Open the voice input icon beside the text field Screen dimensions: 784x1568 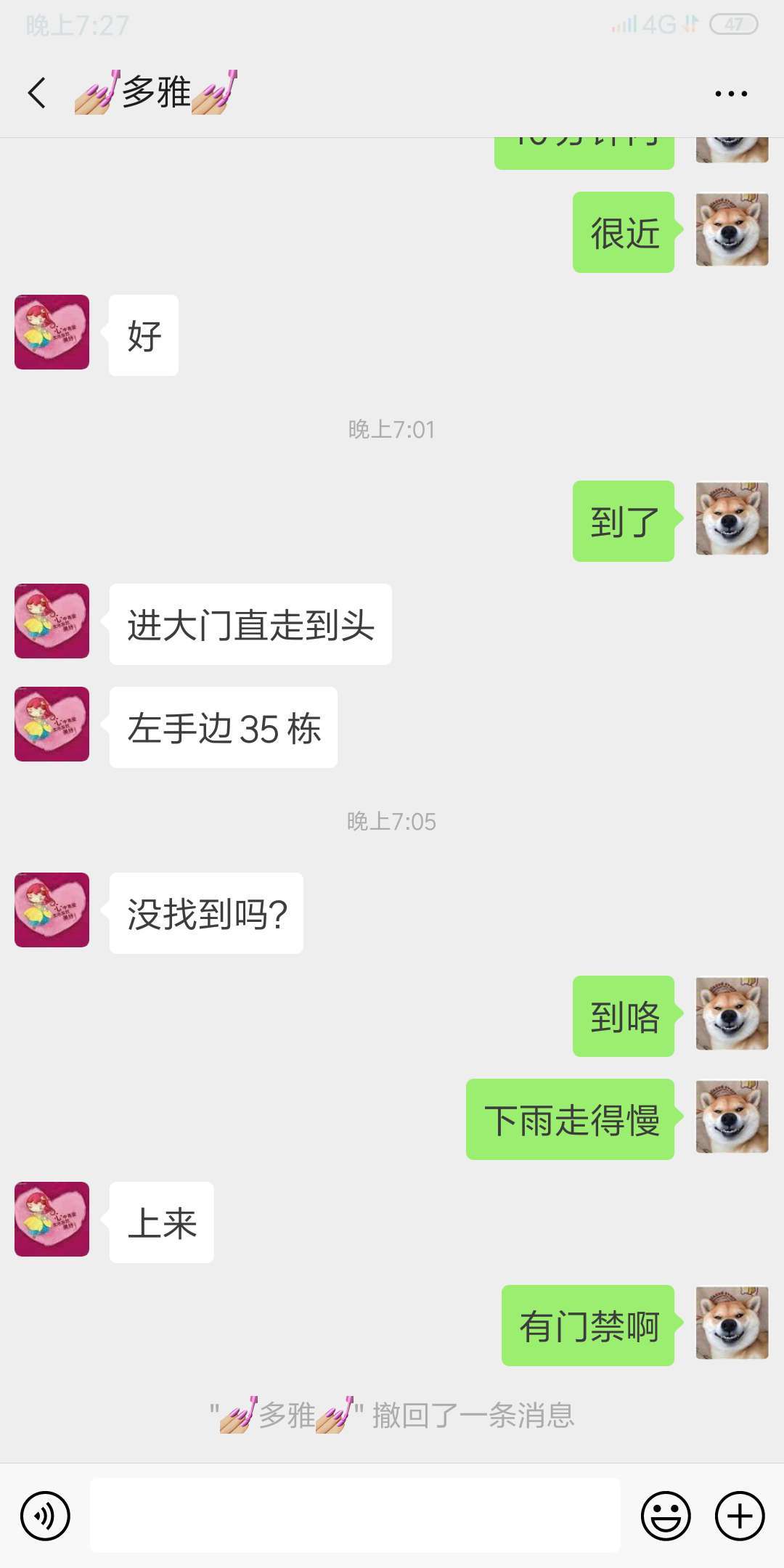(45, 1515)
